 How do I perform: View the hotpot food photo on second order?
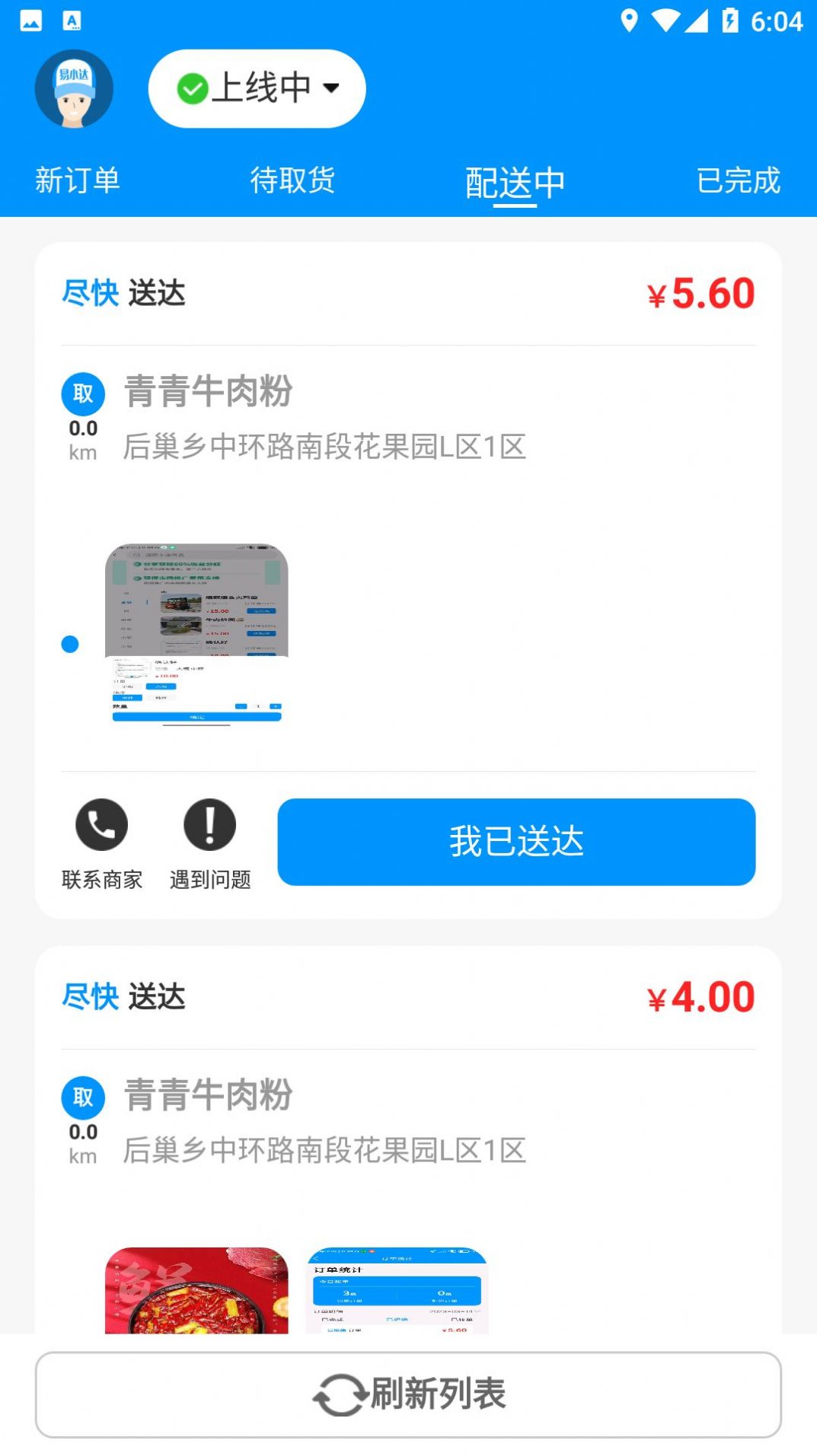tap(196, 1292)
